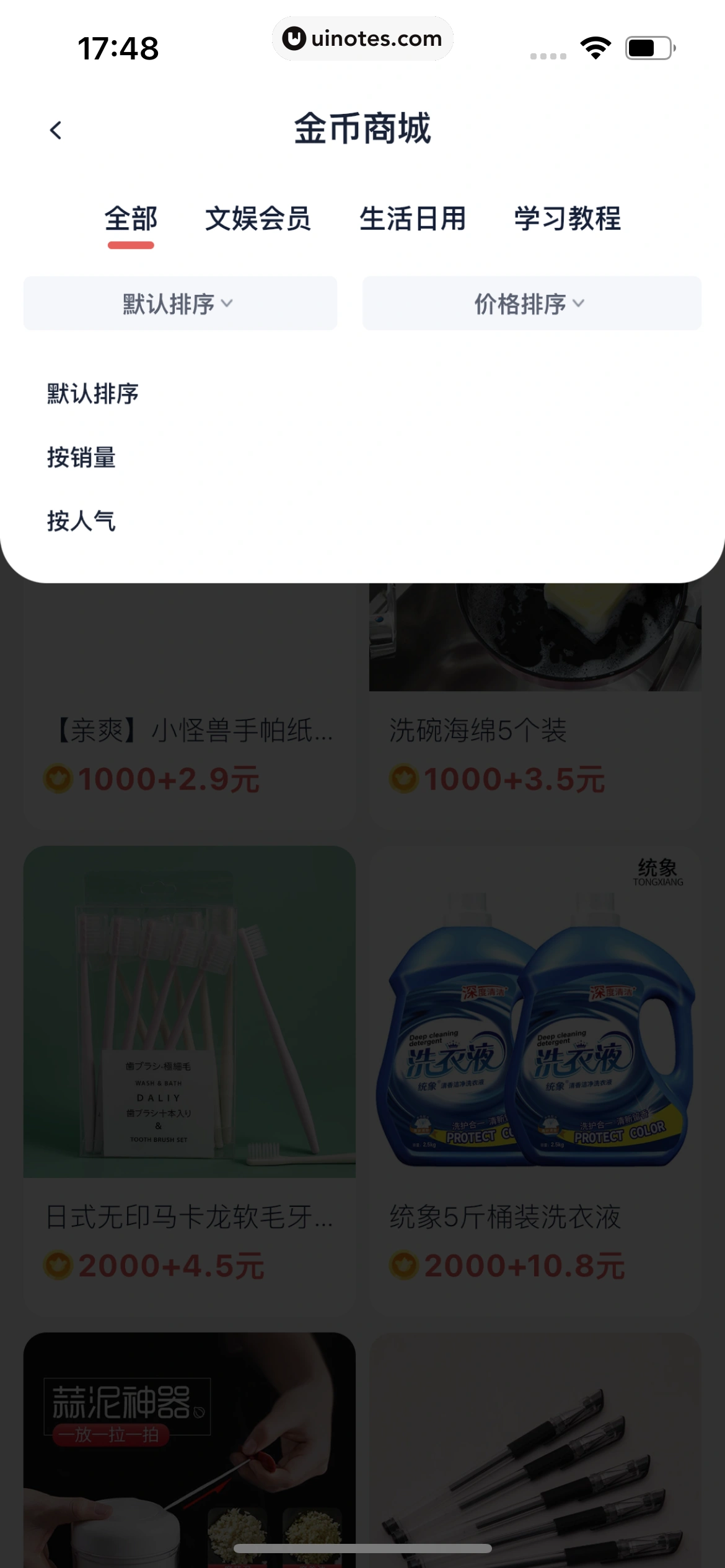Expand the 价格排序 dropdown

pos(532,303)
